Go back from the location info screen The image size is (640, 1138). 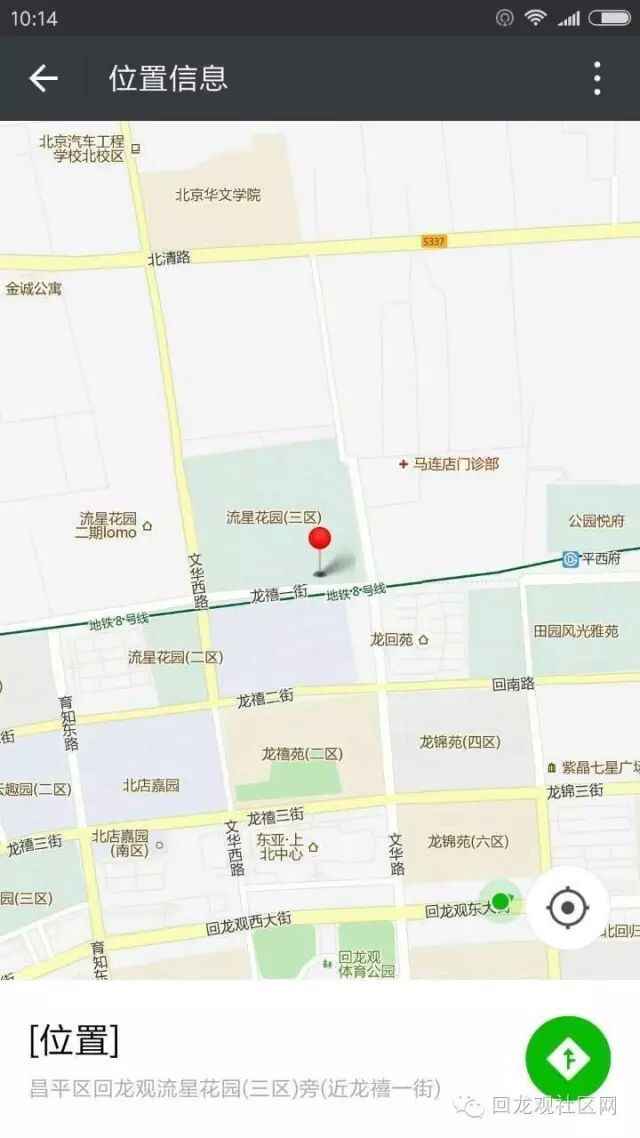point(43,78)
